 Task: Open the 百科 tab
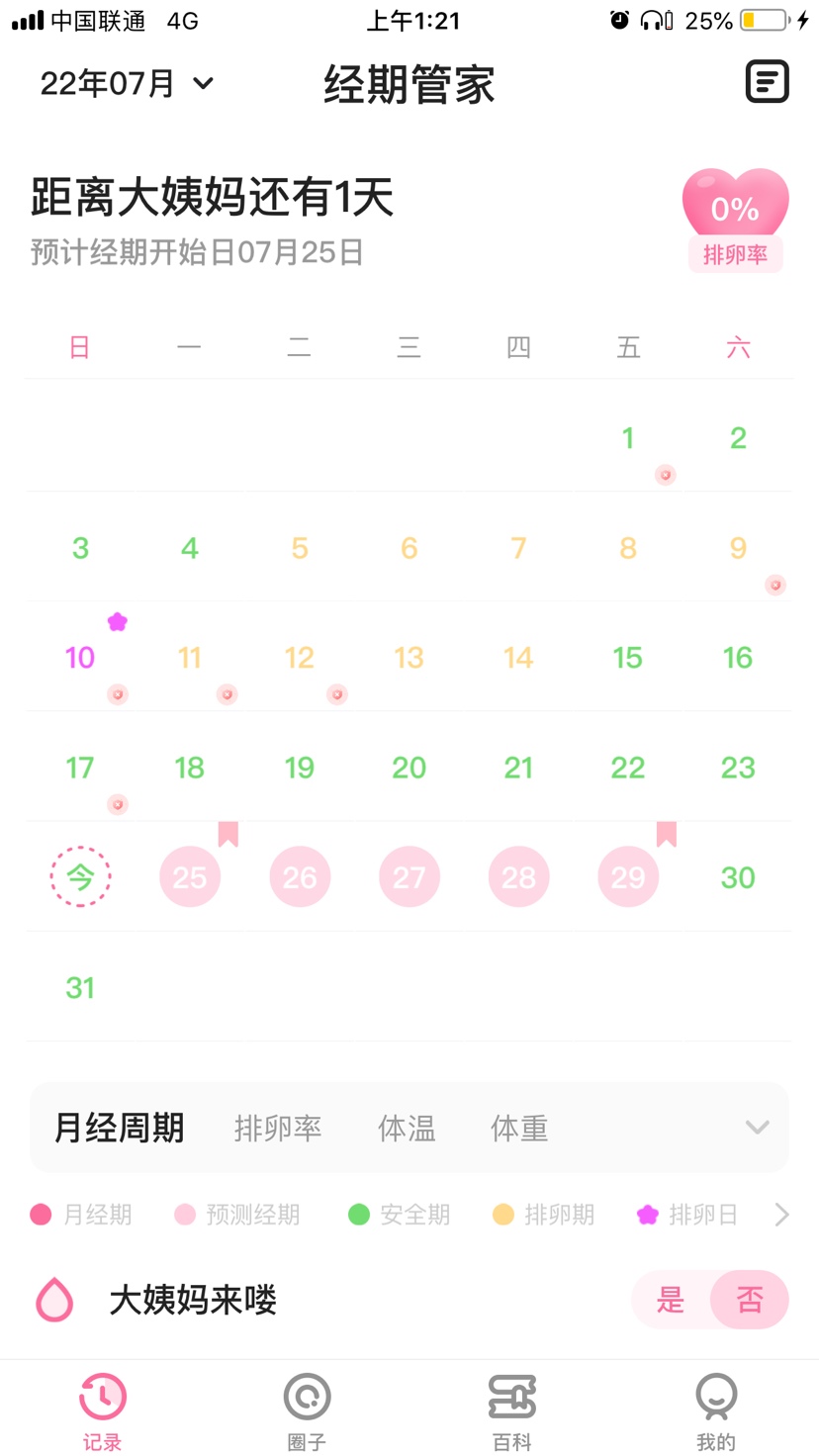511,1410
